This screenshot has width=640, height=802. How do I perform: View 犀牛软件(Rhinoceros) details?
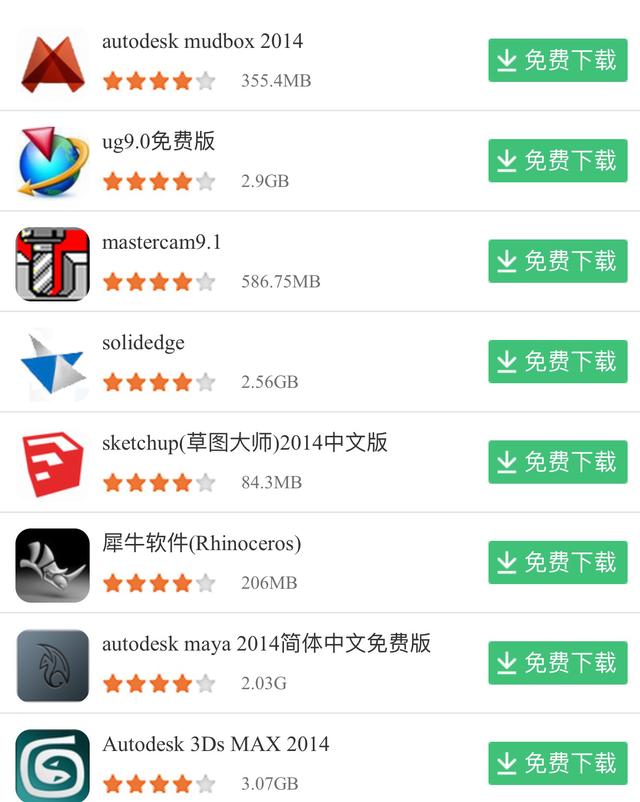[201, 544]
